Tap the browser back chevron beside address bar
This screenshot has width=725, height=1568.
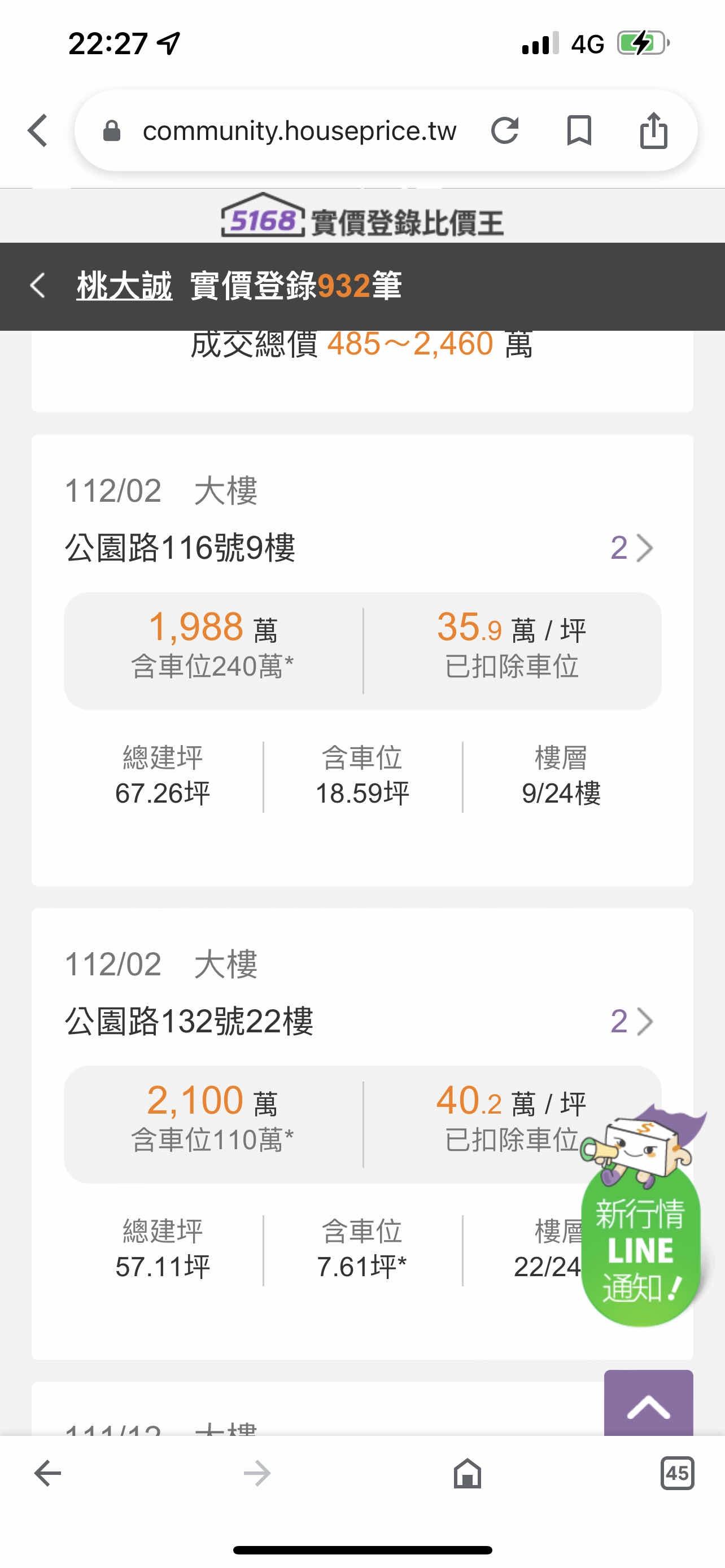tap(38, 130)
